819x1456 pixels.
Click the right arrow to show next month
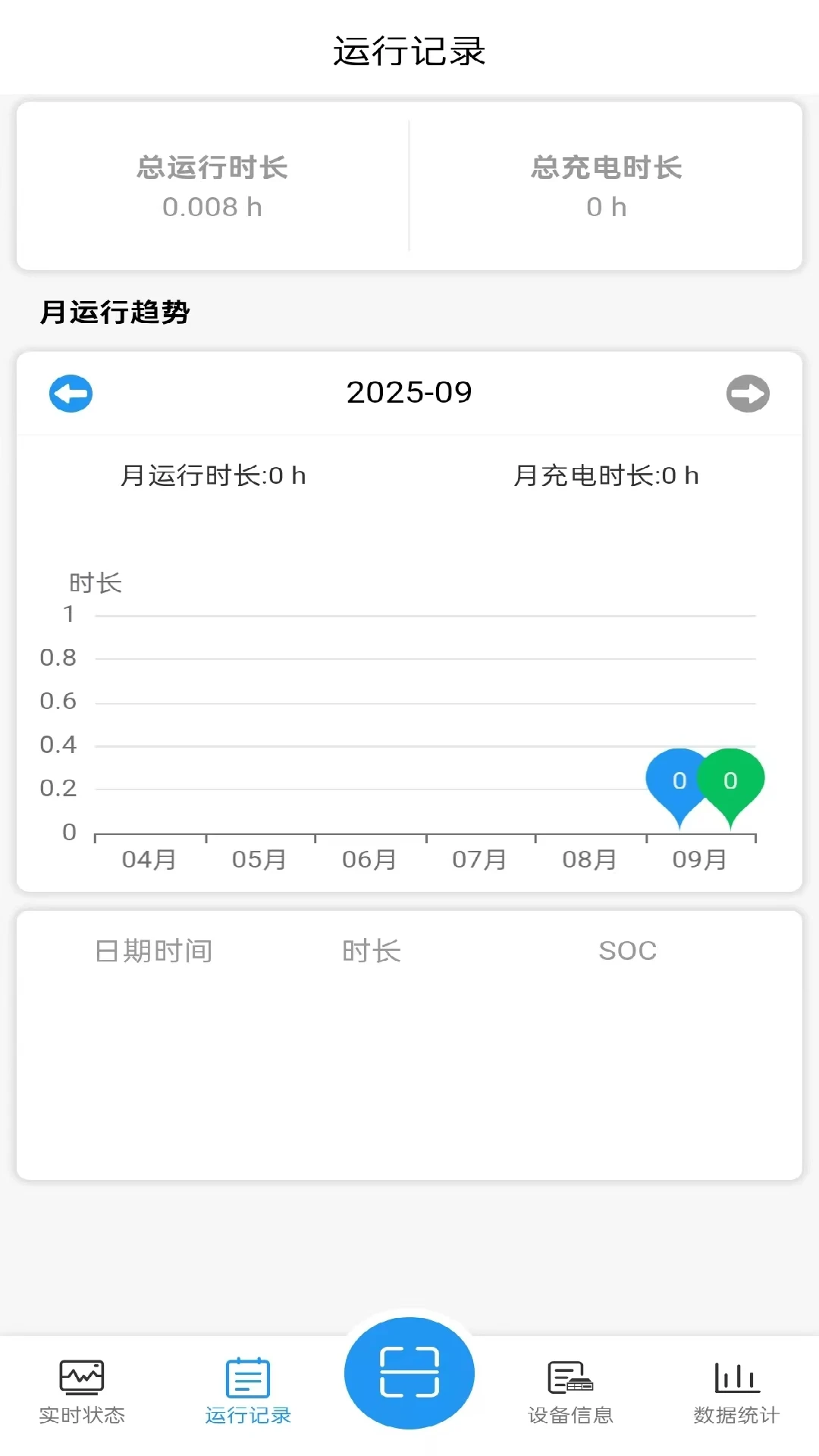click(748, 394)
